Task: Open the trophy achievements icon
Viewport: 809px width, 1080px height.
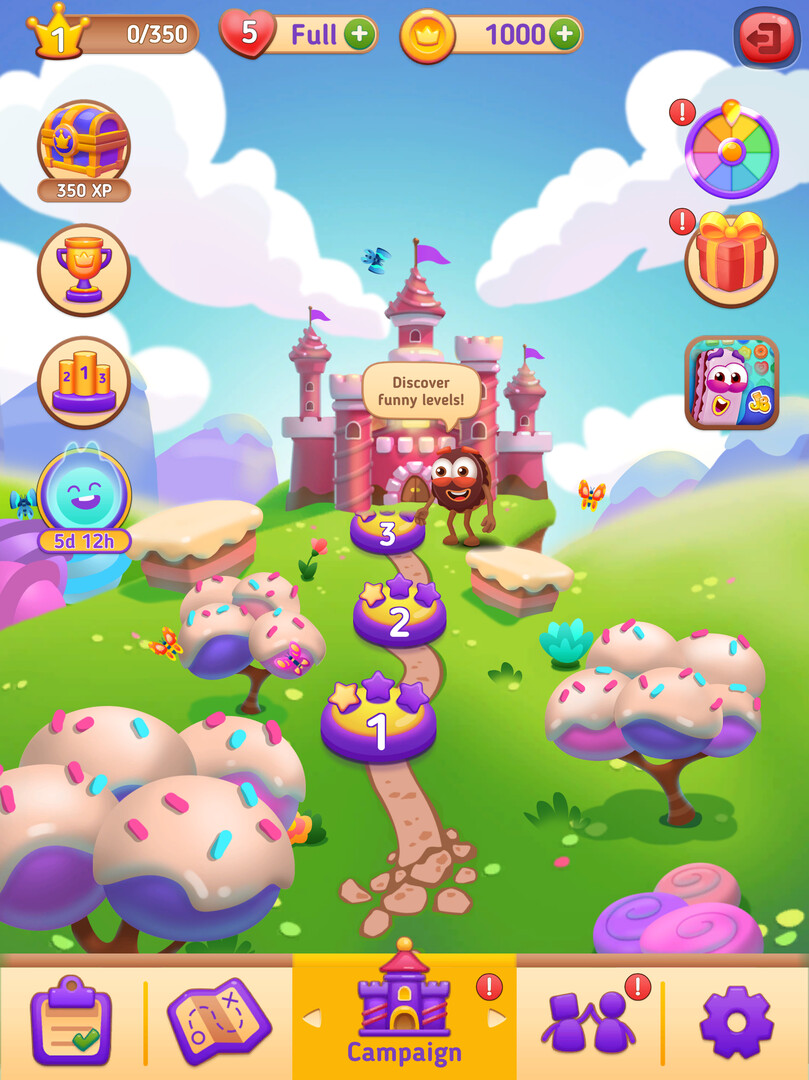Action: (84, 268)
